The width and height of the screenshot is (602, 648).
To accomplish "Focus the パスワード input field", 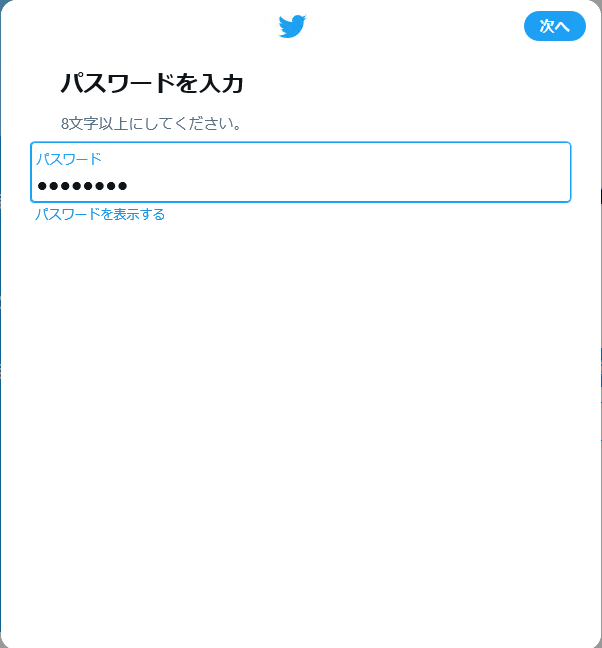I will pos(301,172).
